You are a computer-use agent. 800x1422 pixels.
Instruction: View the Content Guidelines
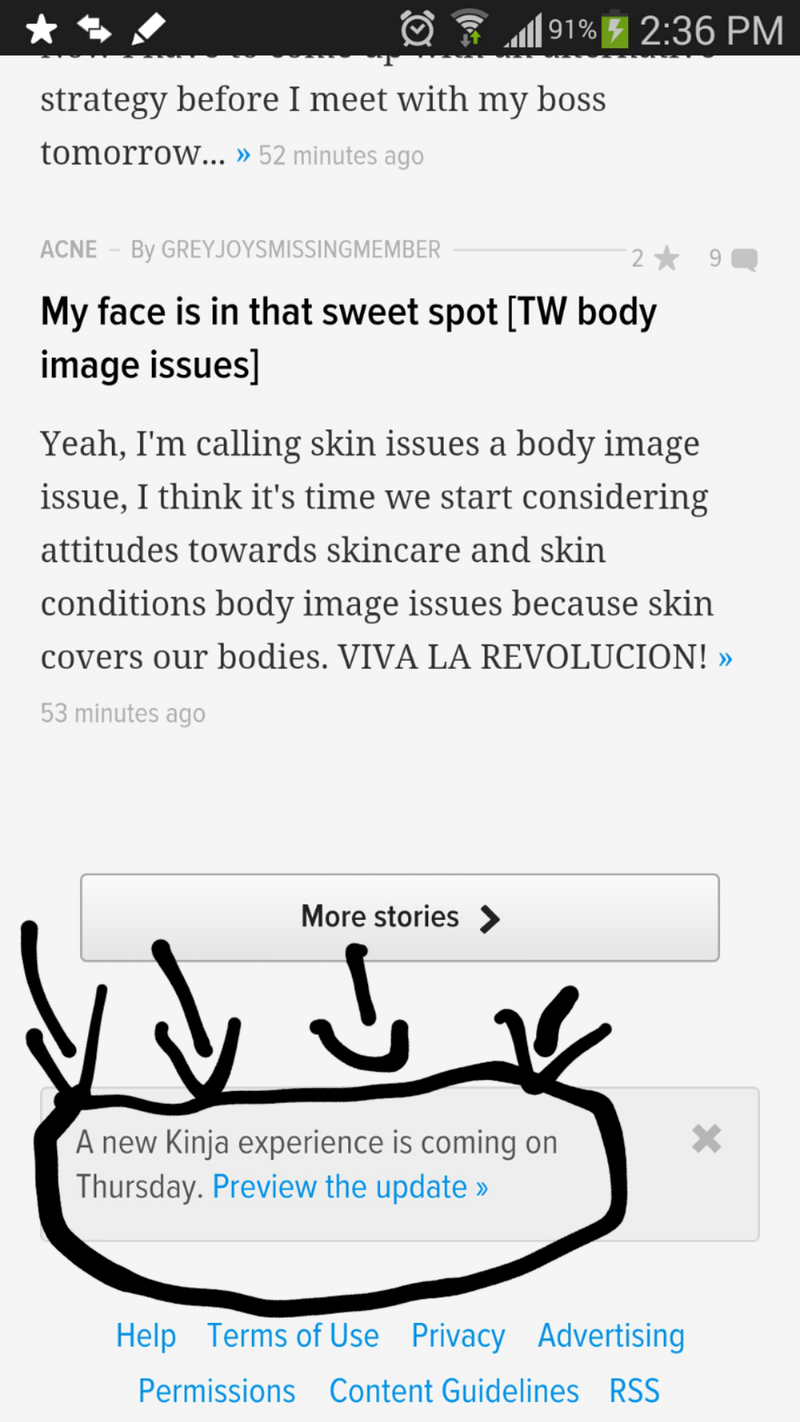tap(454, 1391)
